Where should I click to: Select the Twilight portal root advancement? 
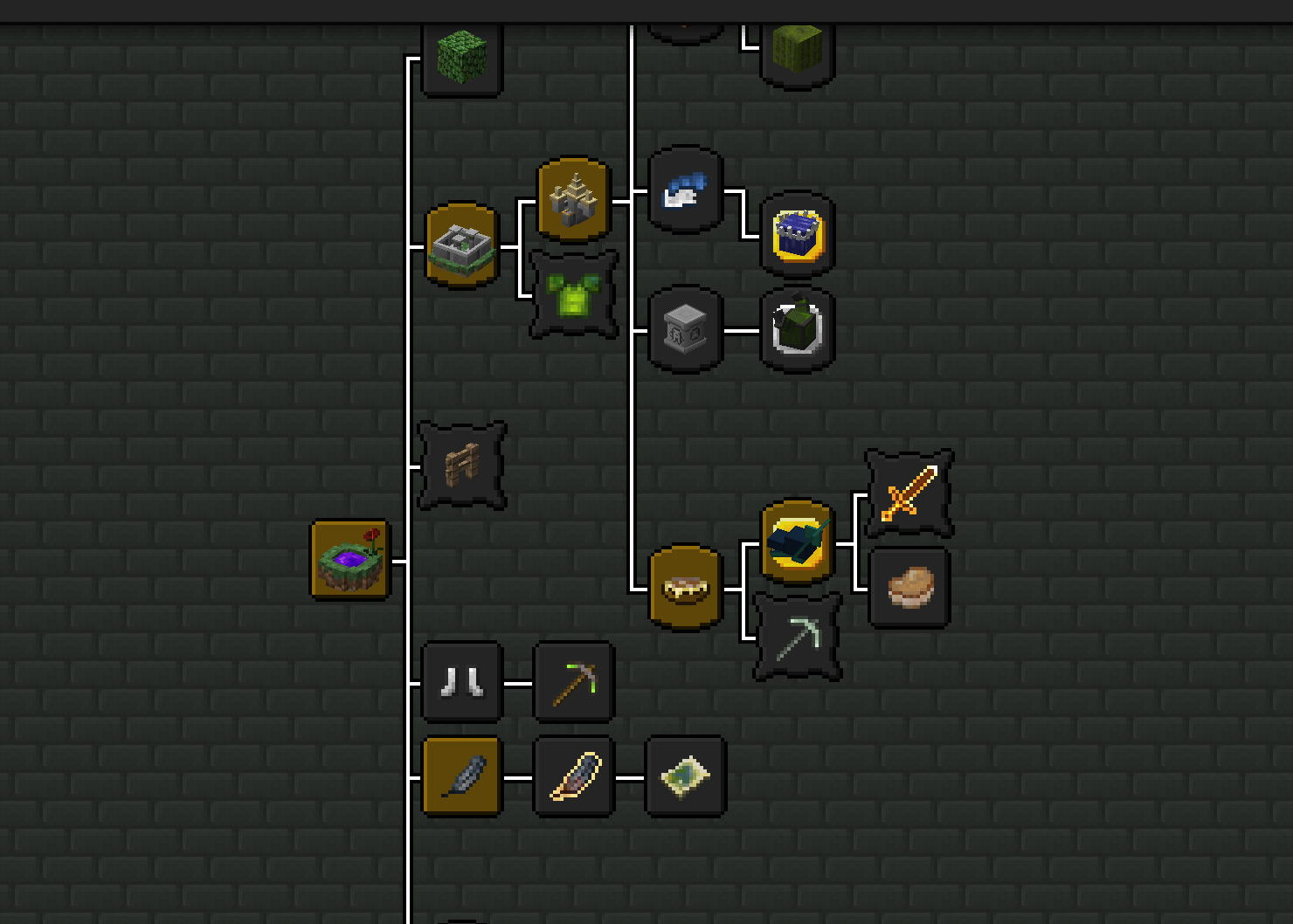(350, 560)
